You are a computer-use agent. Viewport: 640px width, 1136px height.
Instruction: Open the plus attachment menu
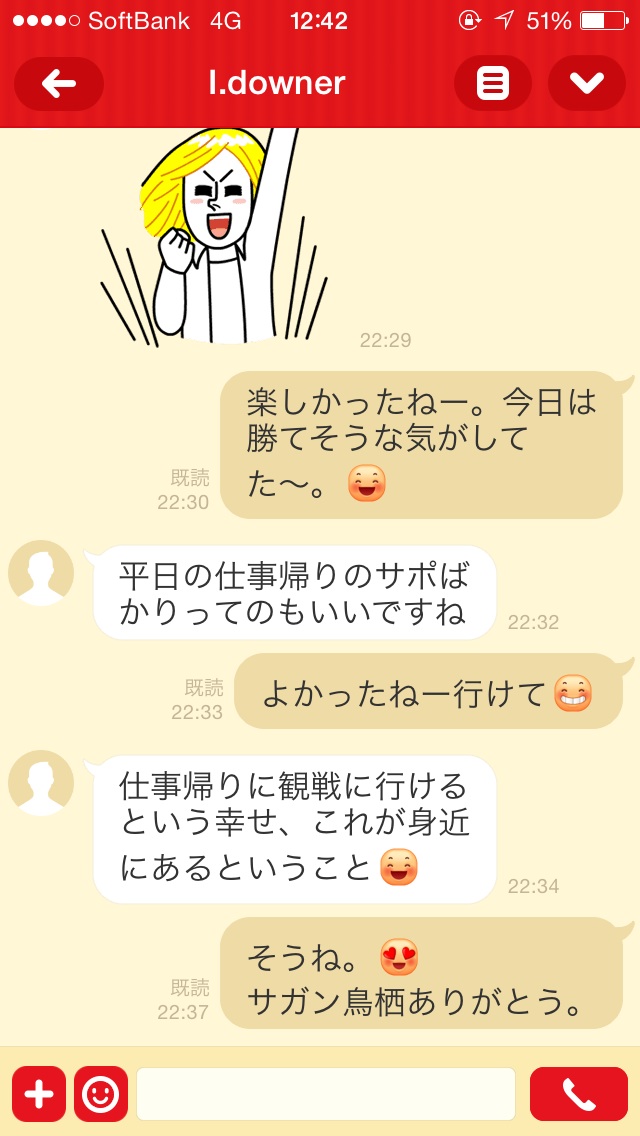coord(39,1094)
